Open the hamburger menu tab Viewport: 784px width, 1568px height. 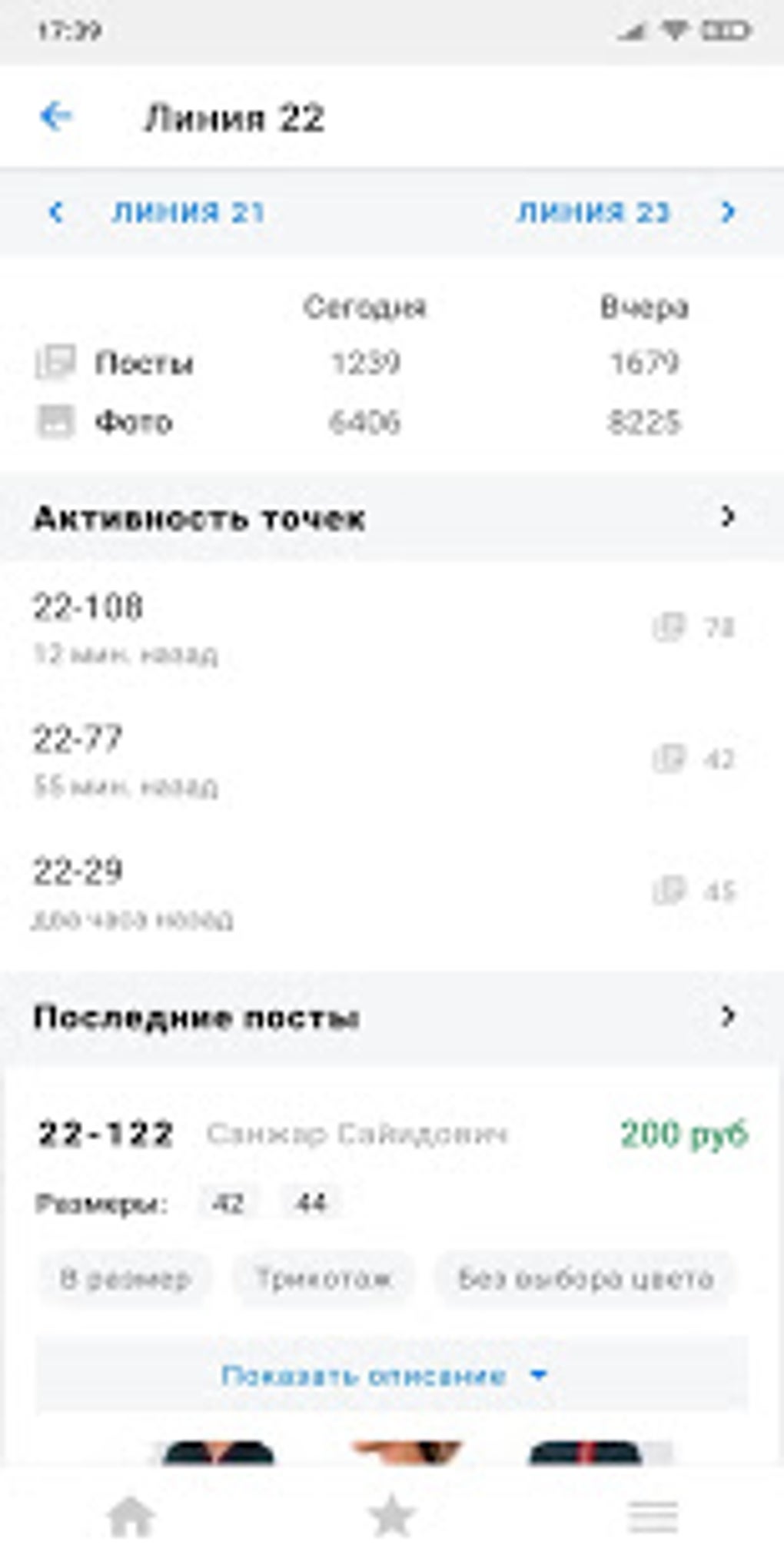coord(653,1517)
